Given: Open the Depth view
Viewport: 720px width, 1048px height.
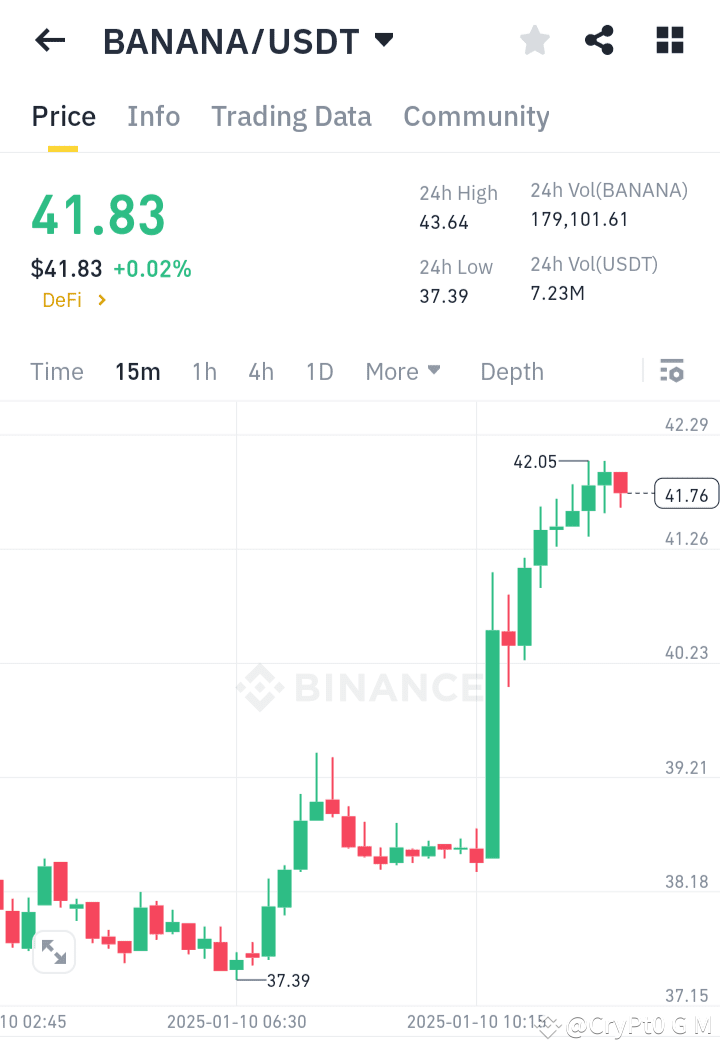Looking at the screenshot, I should tap(511, 371).
